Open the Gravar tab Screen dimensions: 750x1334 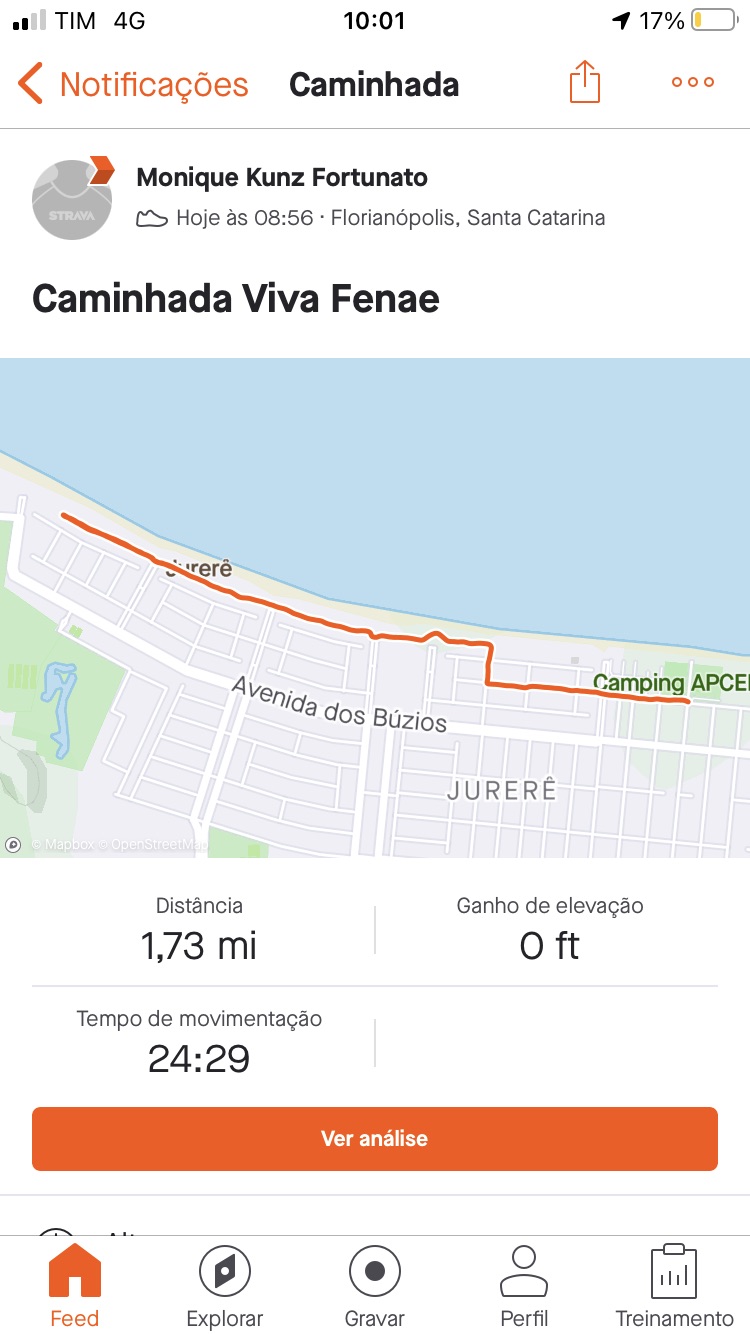[375, 1286]
